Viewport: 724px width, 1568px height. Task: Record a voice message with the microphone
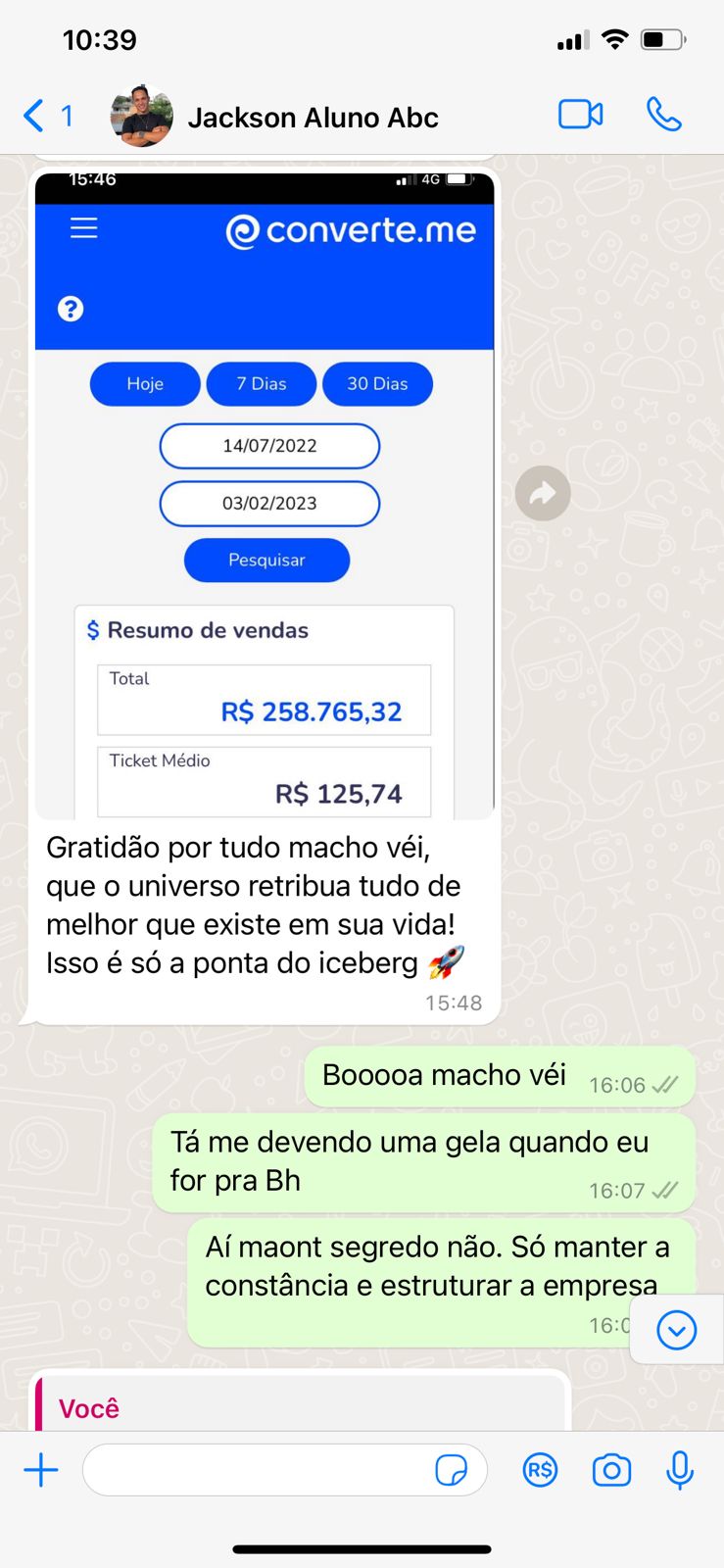[680, 1470]
